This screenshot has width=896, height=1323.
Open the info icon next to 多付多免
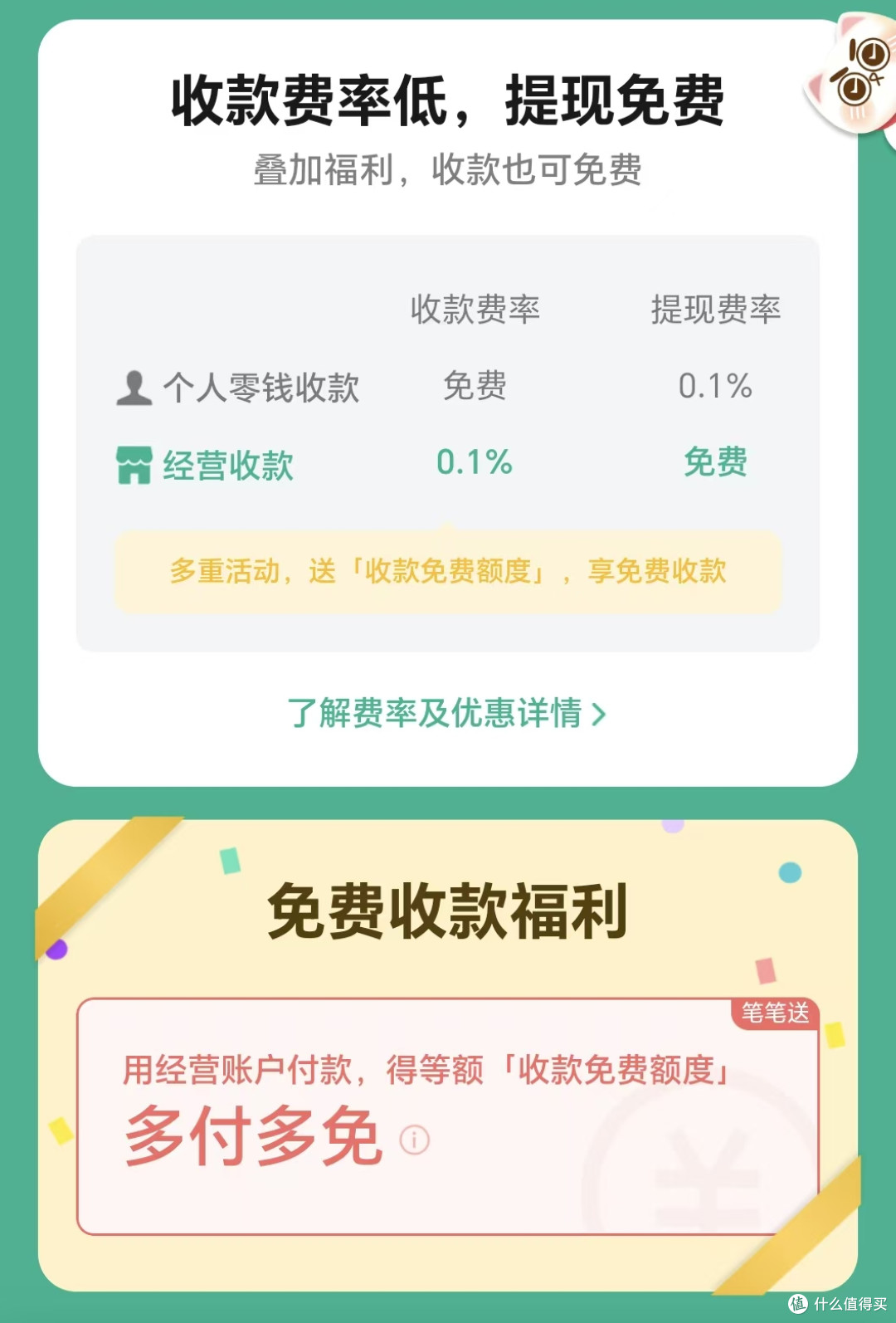[412, 1141]
